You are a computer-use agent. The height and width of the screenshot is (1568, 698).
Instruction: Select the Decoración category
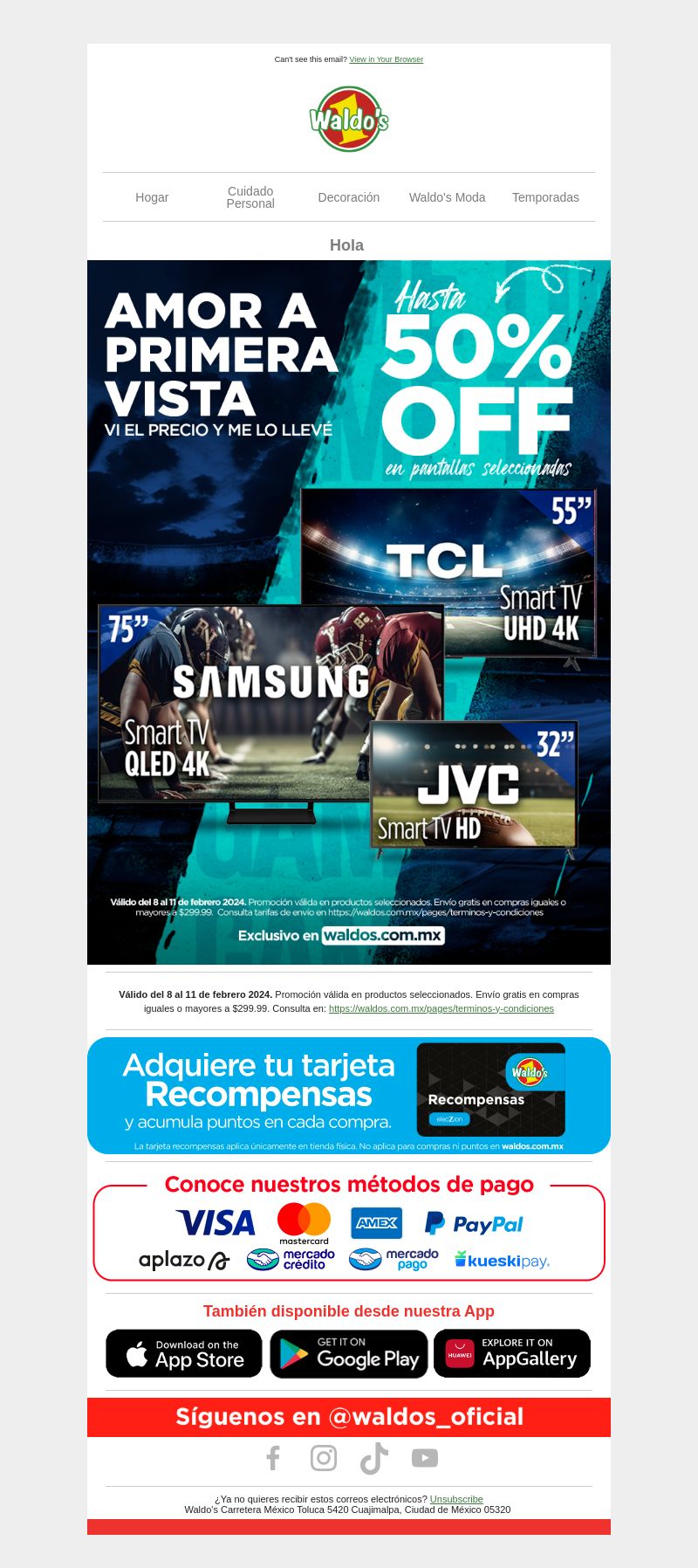pos(349,197)
